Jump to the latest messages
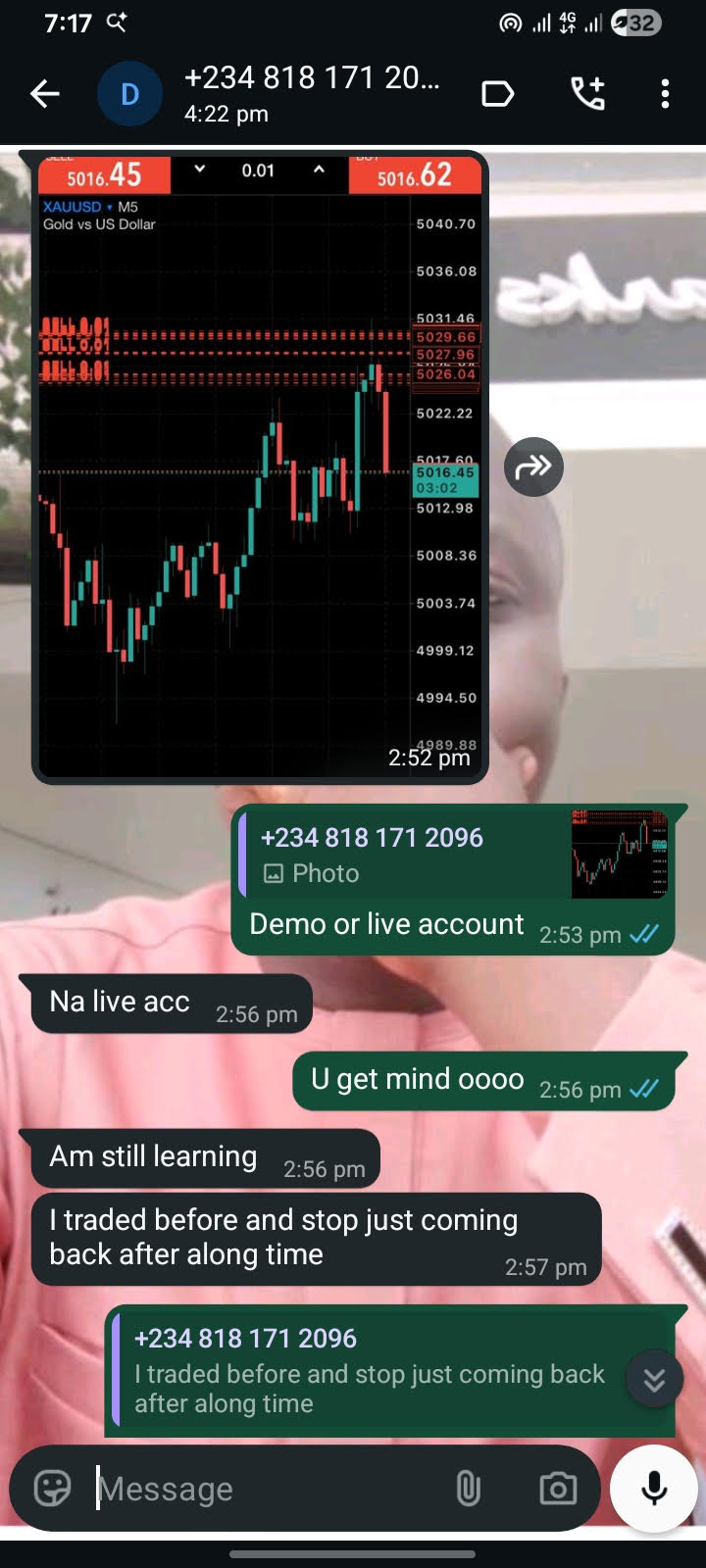The image size is (706, 1568). 654,1380
